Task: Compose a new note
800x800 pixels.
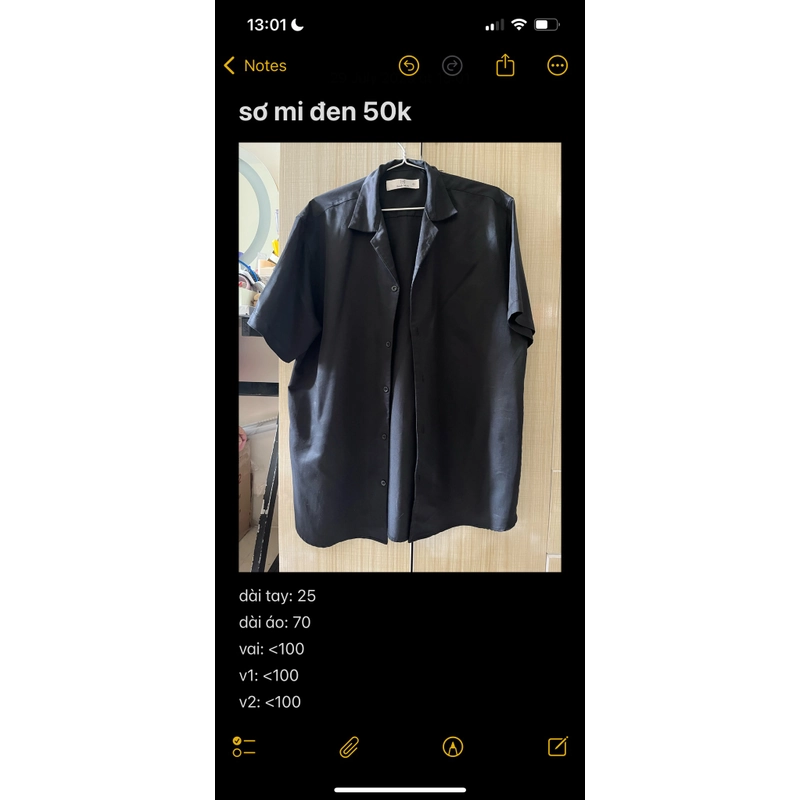Action: pos(558,747)
